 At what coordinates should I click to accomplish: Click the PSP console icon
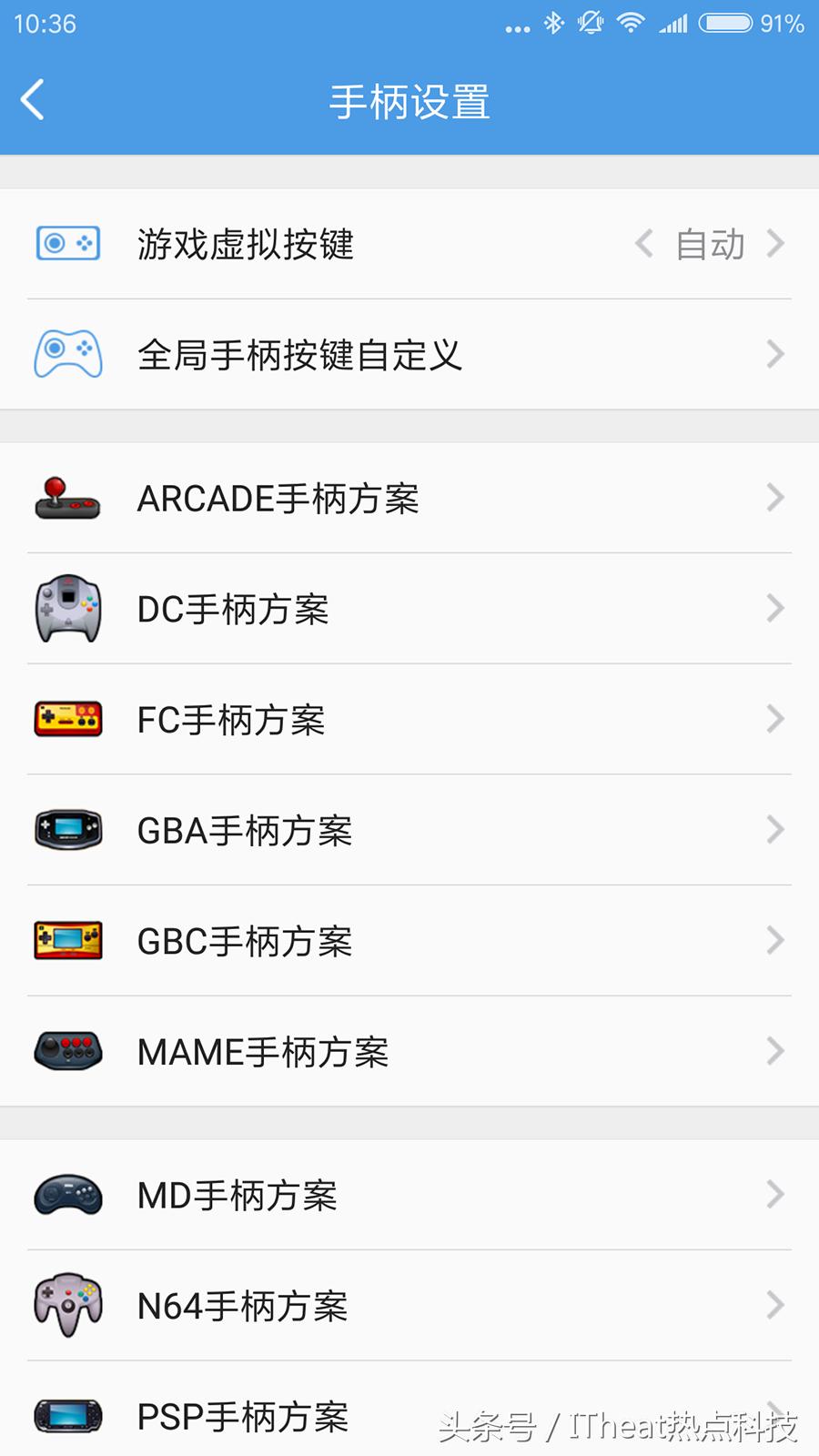click(67, 1416)
